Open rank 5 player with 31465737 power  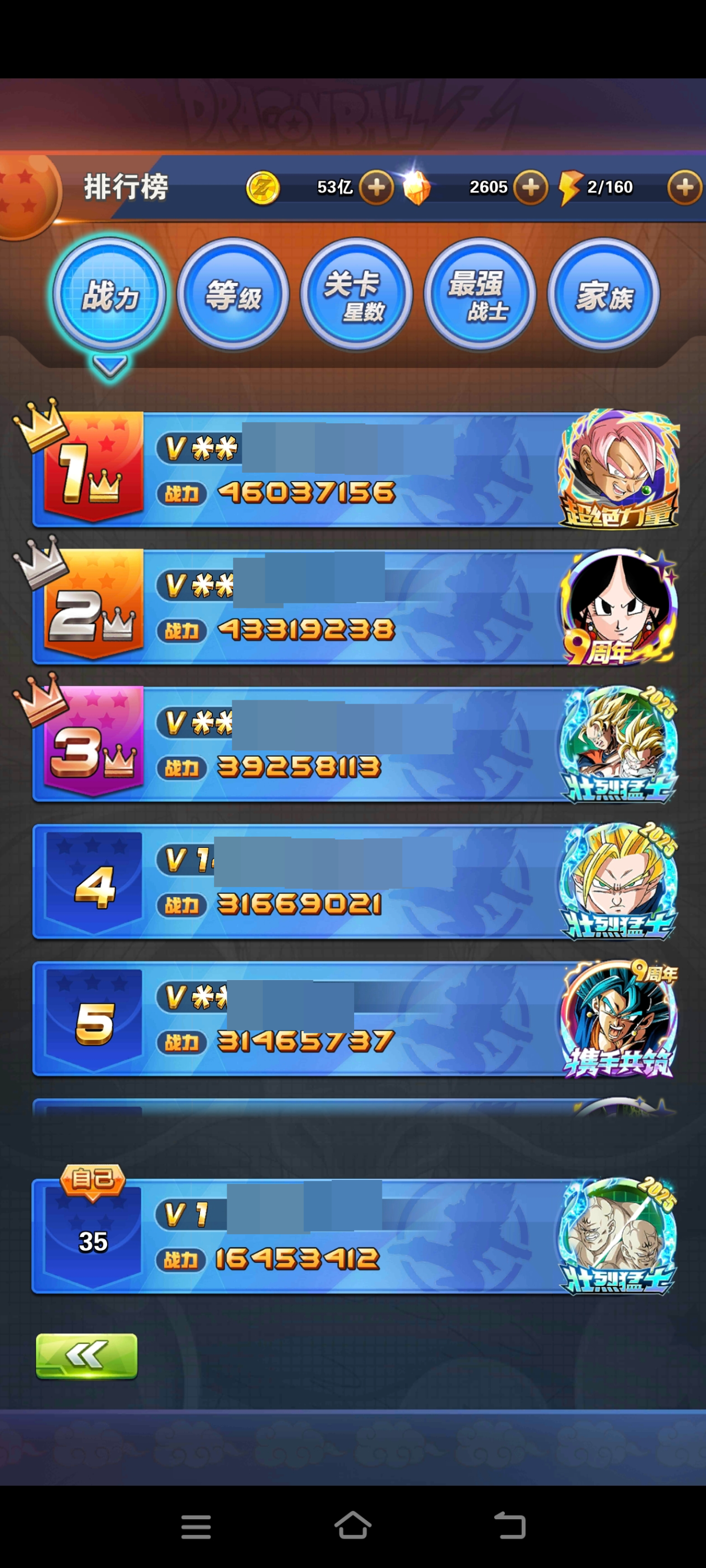[354, 1018]
